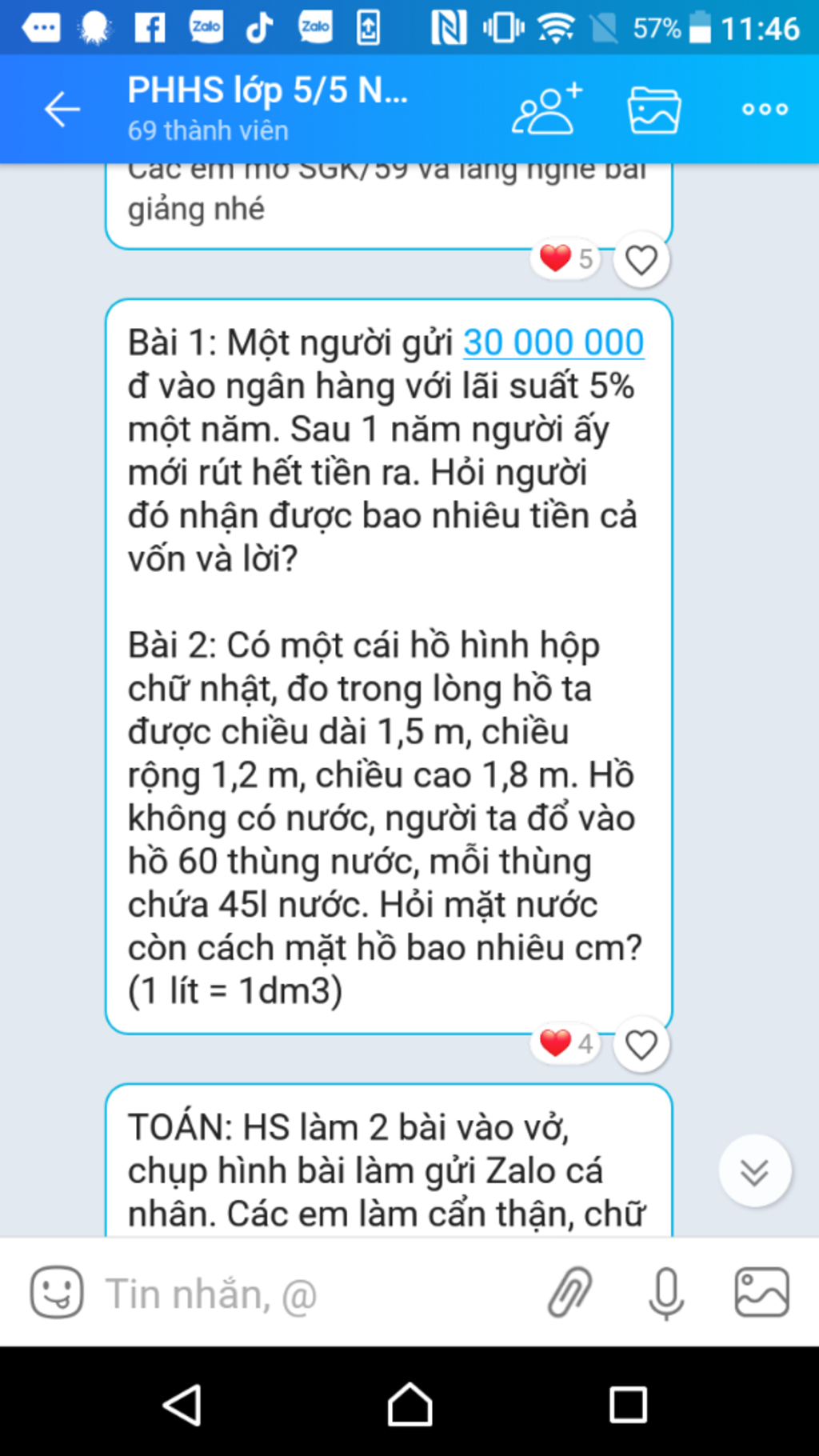Screen dimensions: 819x1456
Task: View the 5 heart reactions on SGK message
Action: [x=566, y=258]
